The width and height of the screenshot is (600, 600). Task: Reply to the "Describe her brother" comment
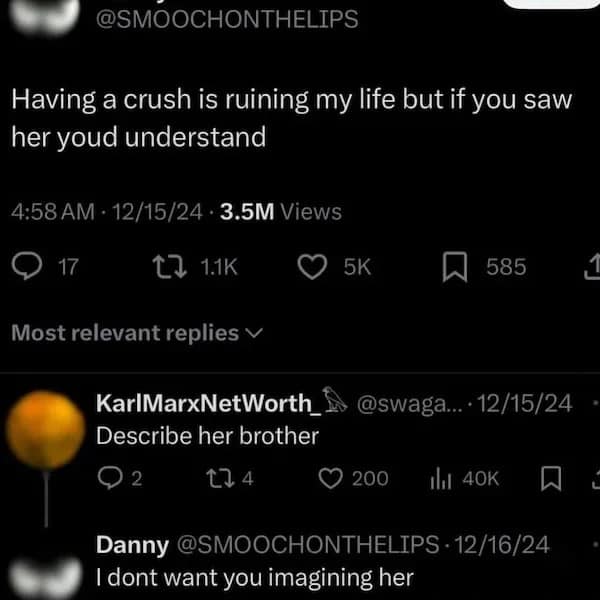(108, 479)
